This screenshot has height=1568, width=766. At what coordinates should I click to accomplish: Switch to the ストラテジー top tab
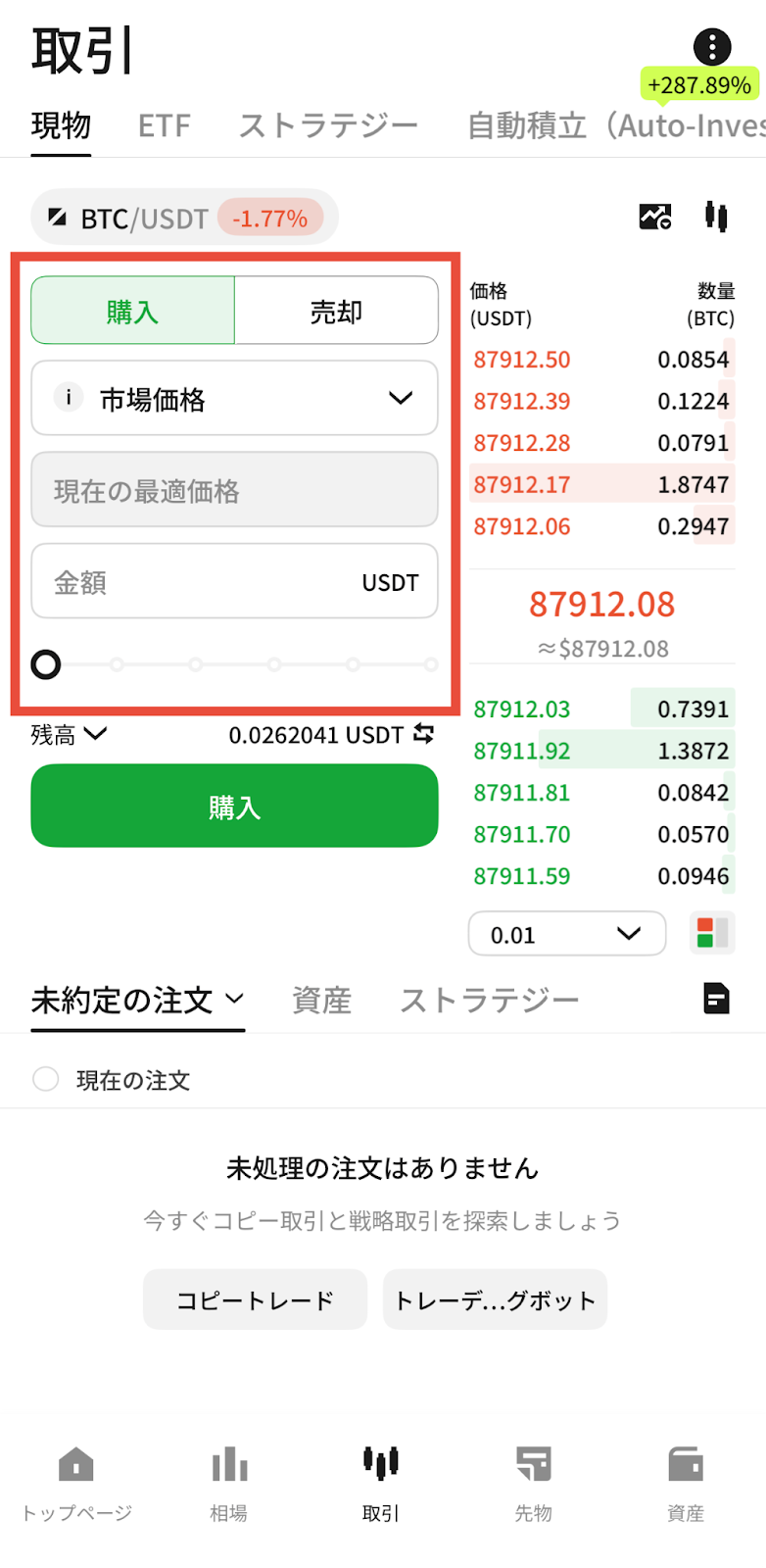coord(328,125)
